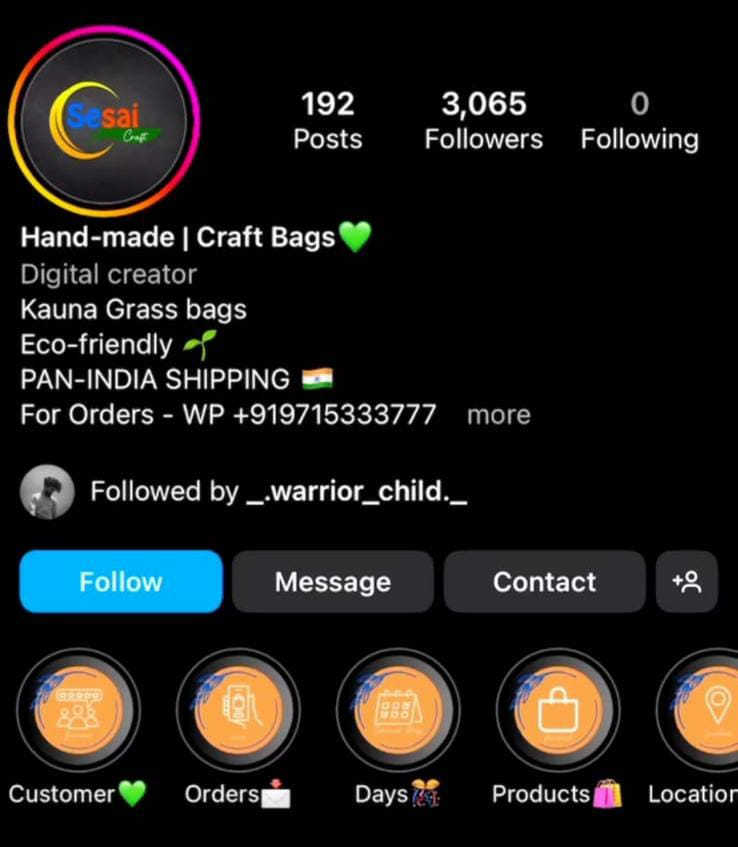The image size is (738, 847).
Task: Open the Customer story highlight
Action: click(x=78, y=710)
